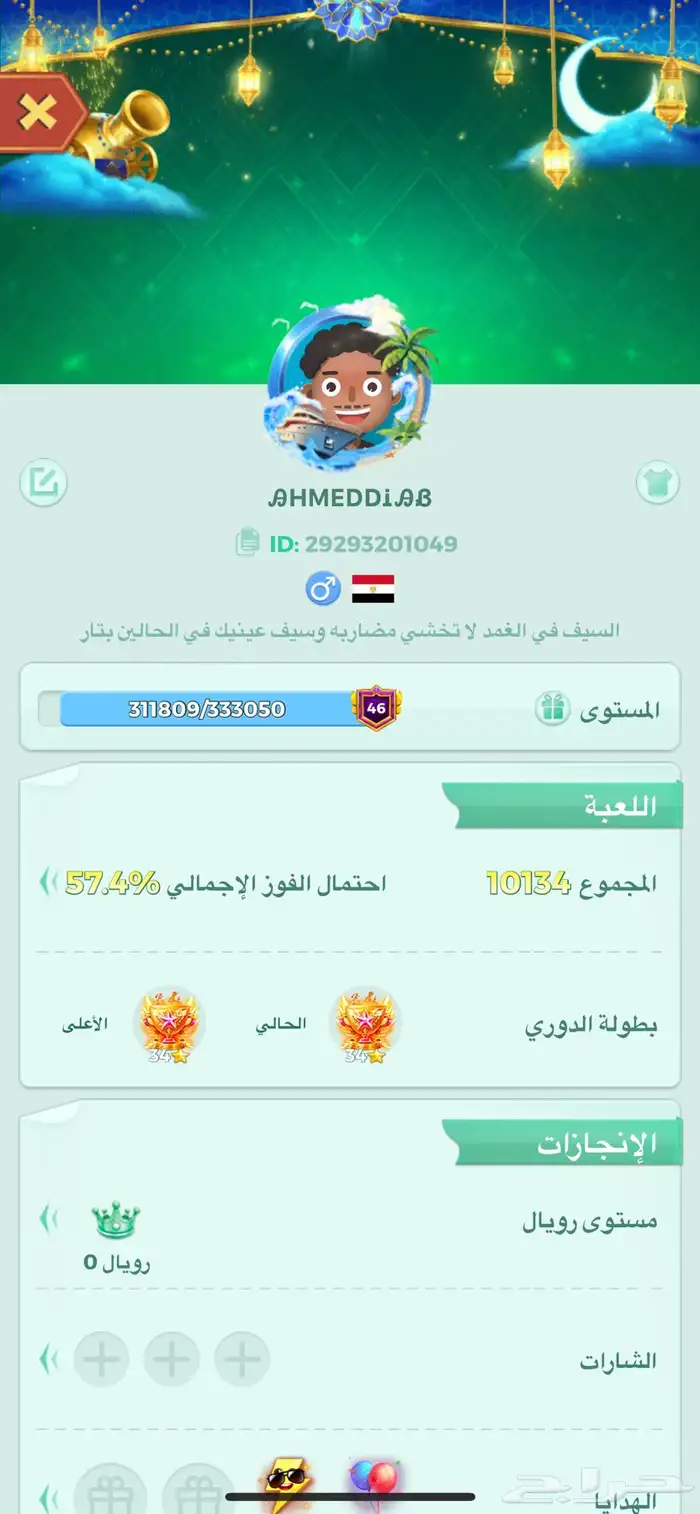Expand the badges section arrow
This screenshot has height=1514, width=700.
coord(47,1359)
